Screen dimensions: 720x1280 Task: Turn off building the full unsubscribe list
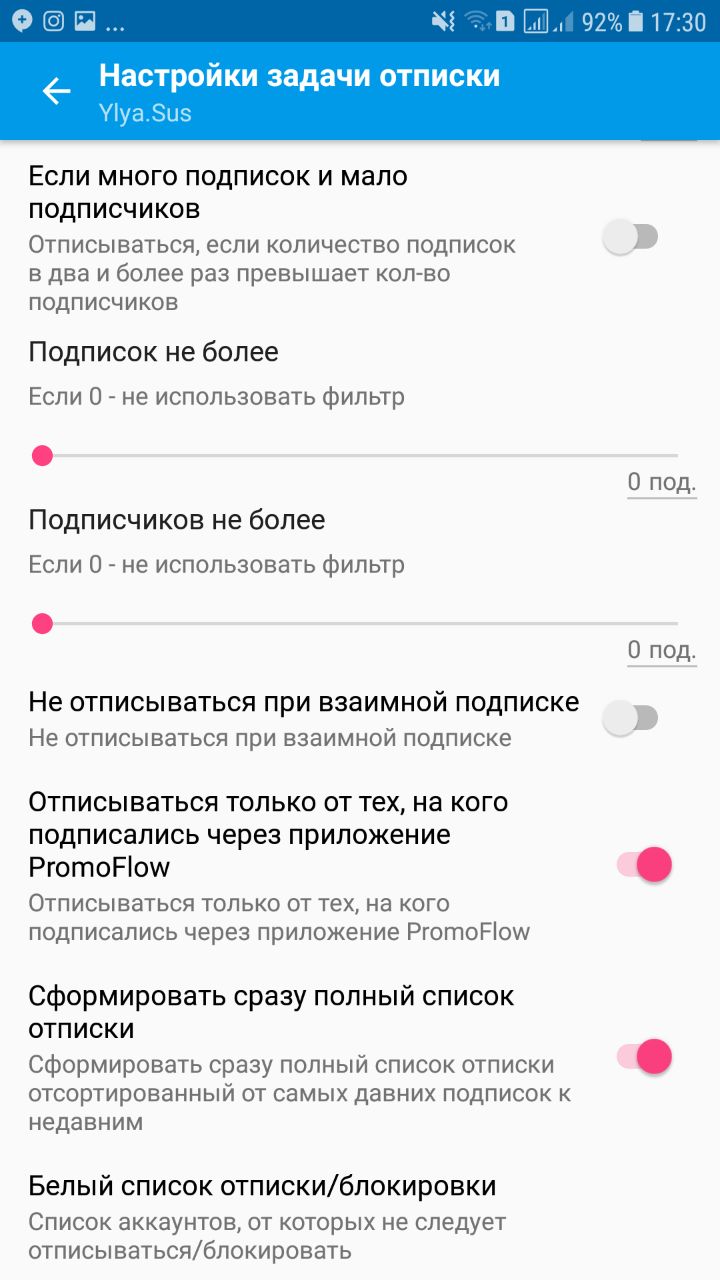coord(643,1056)
